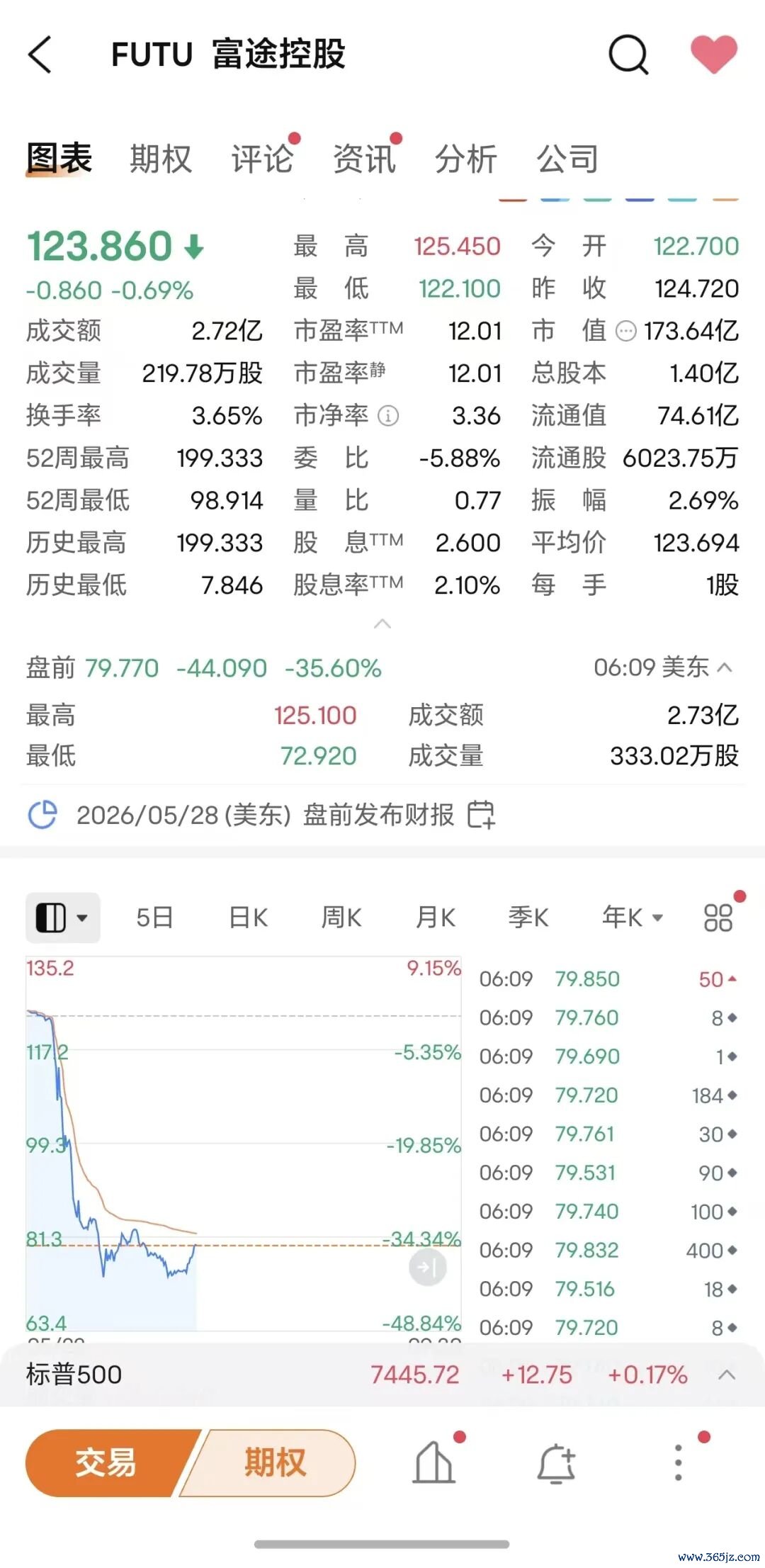
Task: Open chart settings grid icon
Action: coord(718,918)
